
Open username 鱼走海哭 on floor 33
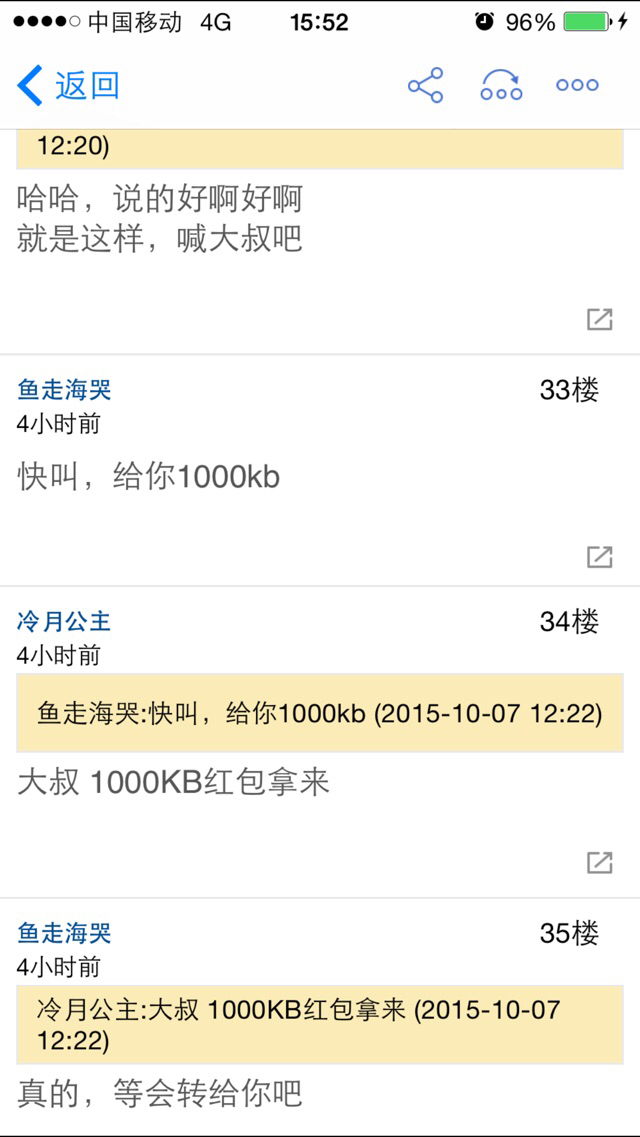64,391
